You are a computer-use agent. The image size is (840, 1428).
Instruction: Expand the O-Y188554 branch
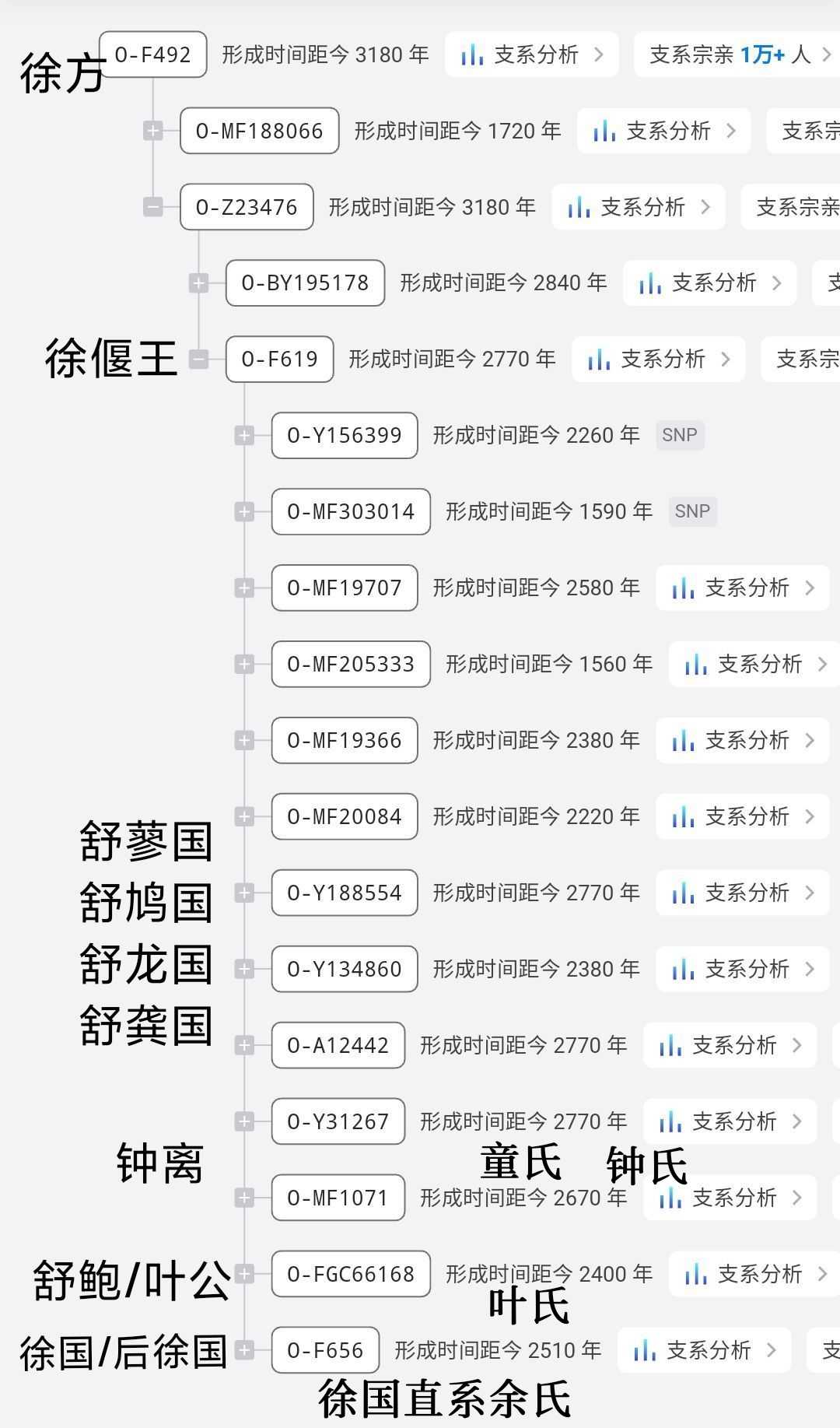tap(244, 893)
